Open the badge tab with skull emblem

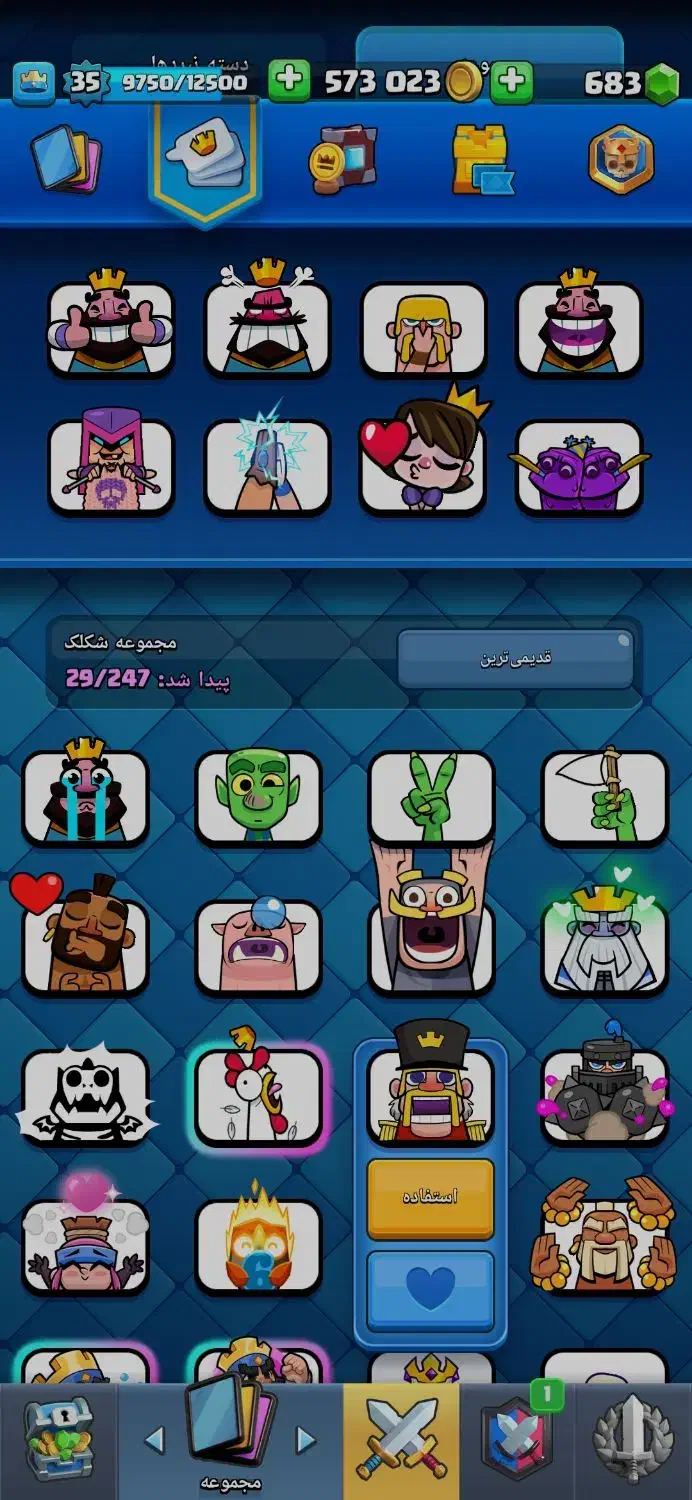click(621, 159)
